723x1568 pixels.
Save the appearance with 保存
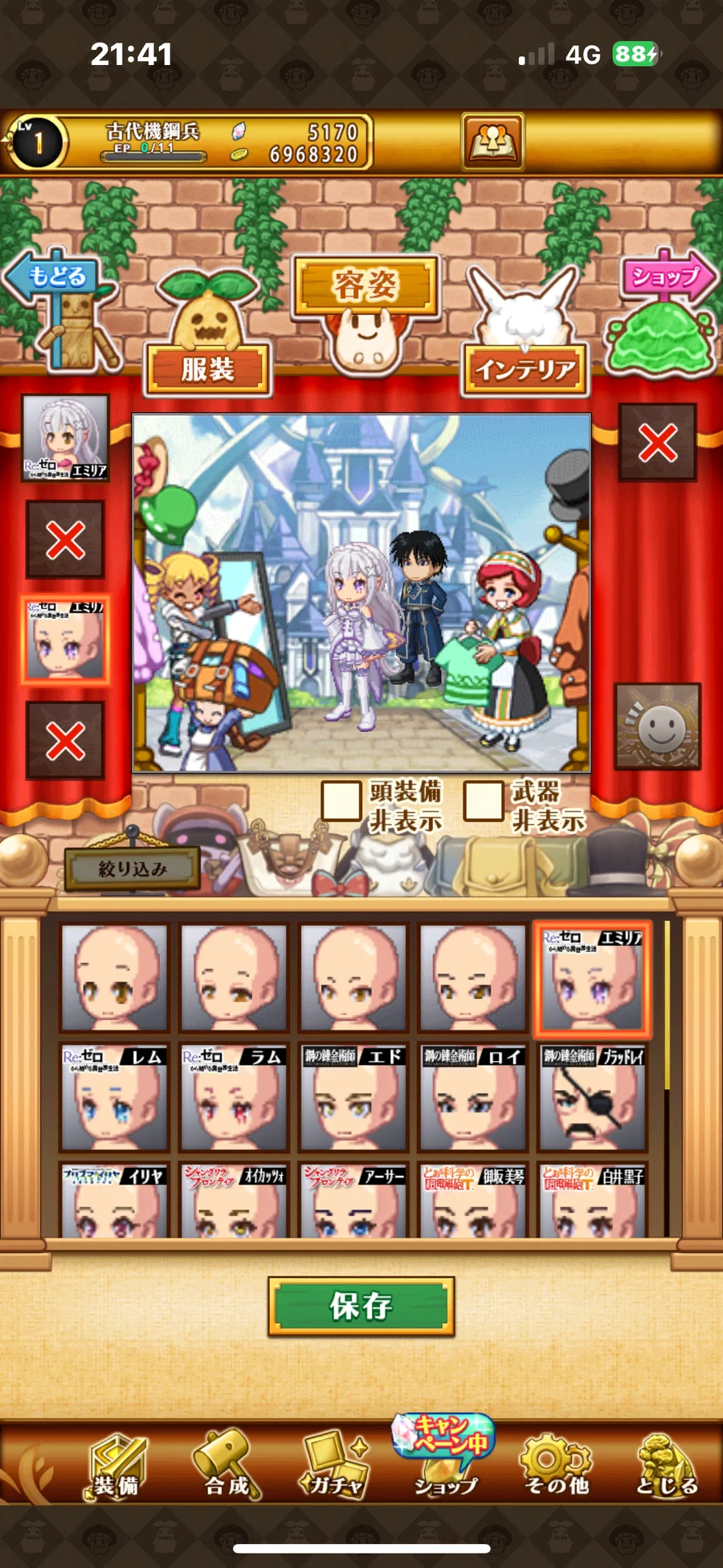pyautogui.click(x=361, y=1306)
